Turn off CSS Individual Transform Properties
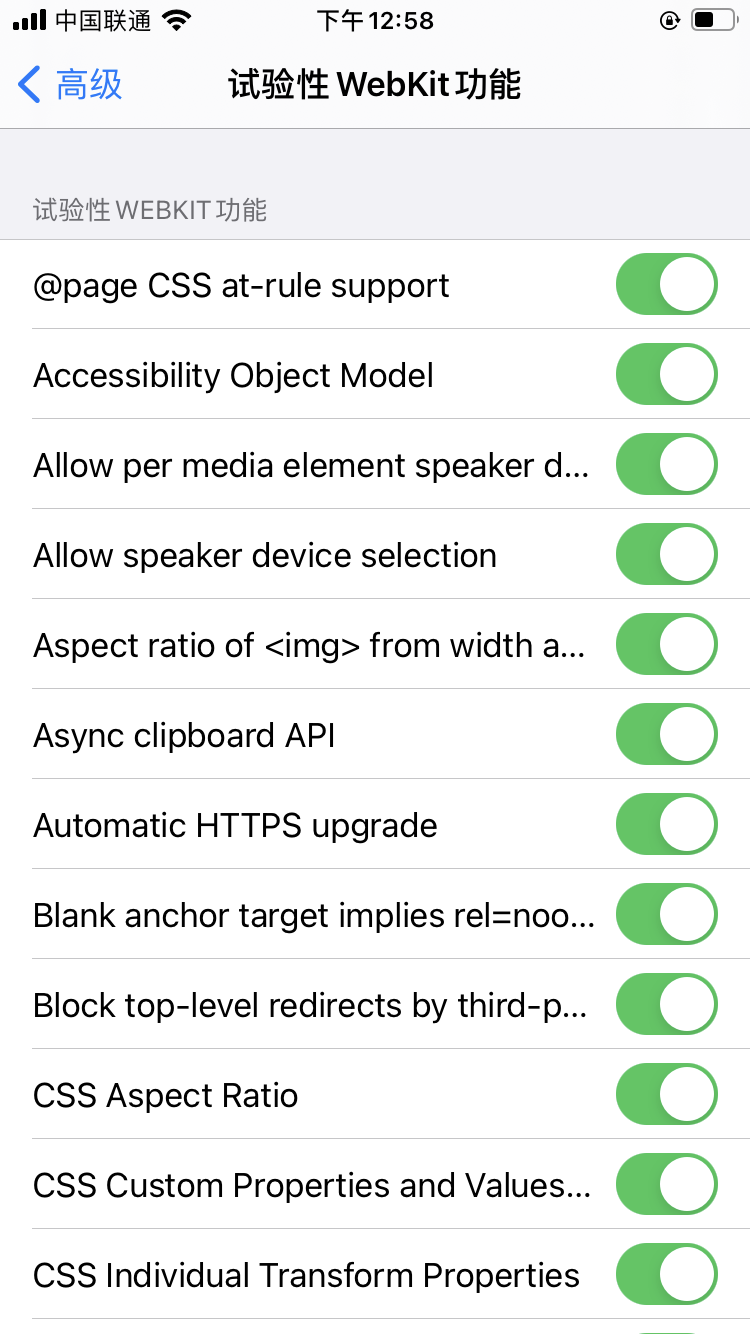 pyautogui.click(x=666, y=1275)
